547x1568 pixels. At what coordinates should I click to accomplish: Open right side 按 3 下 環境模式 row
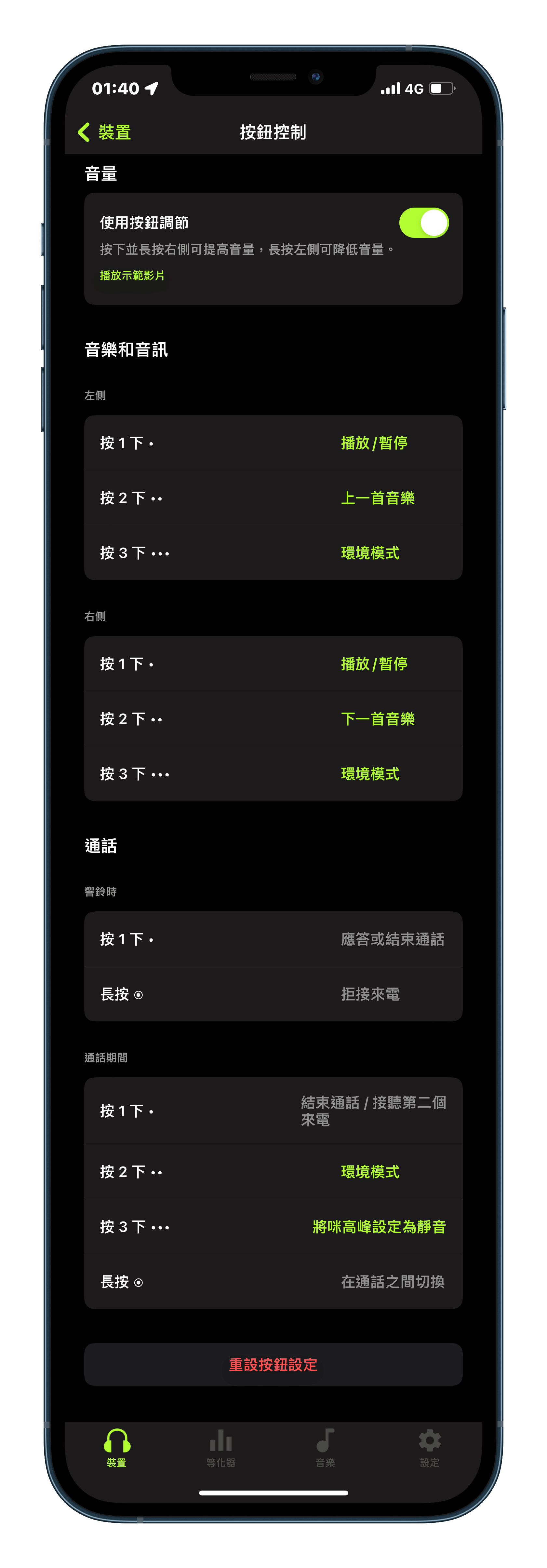coord(273,774)
